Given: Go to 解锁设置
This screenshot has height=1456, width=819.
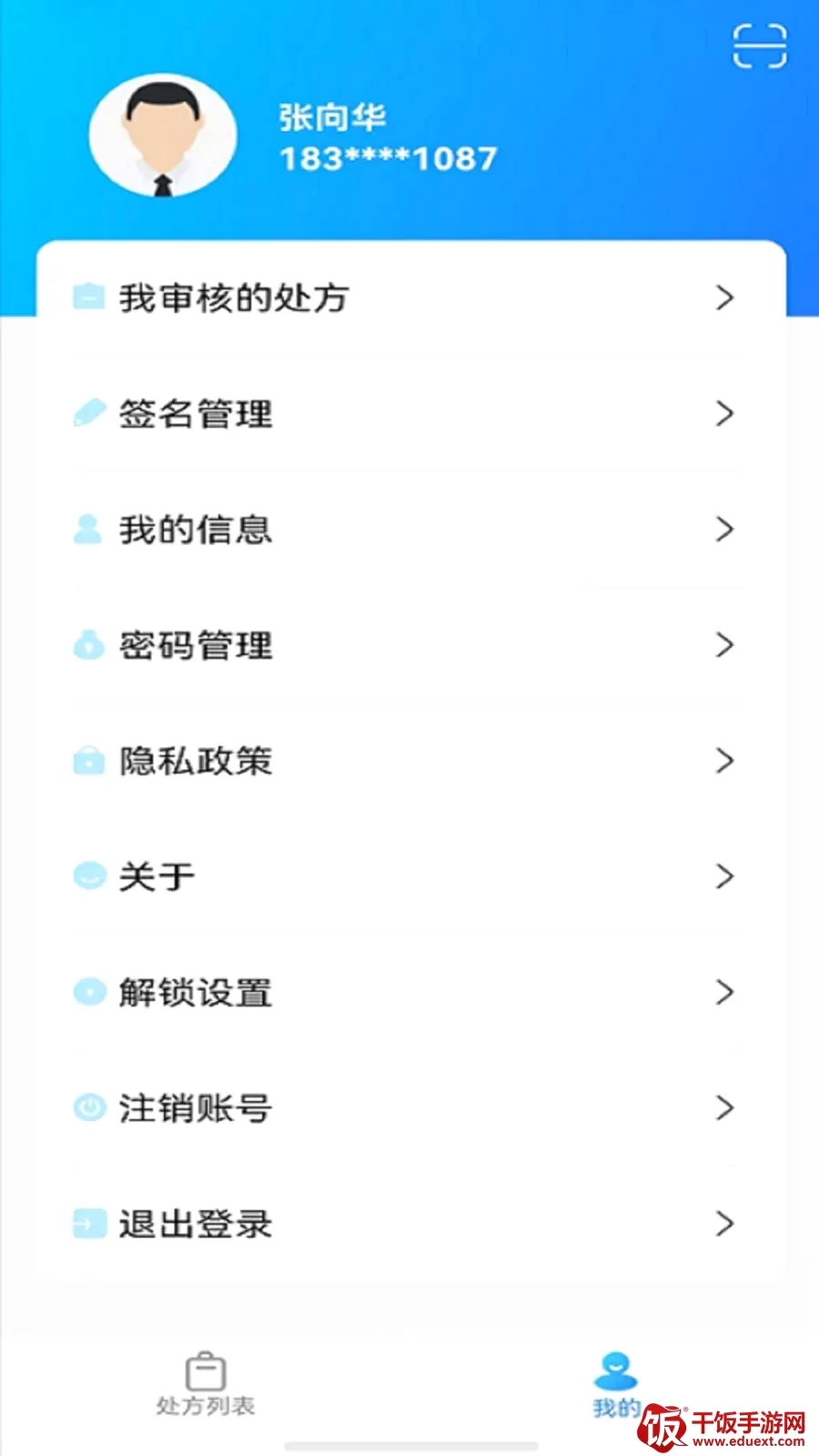Looking at the screenshot, I should click(410, 991).
